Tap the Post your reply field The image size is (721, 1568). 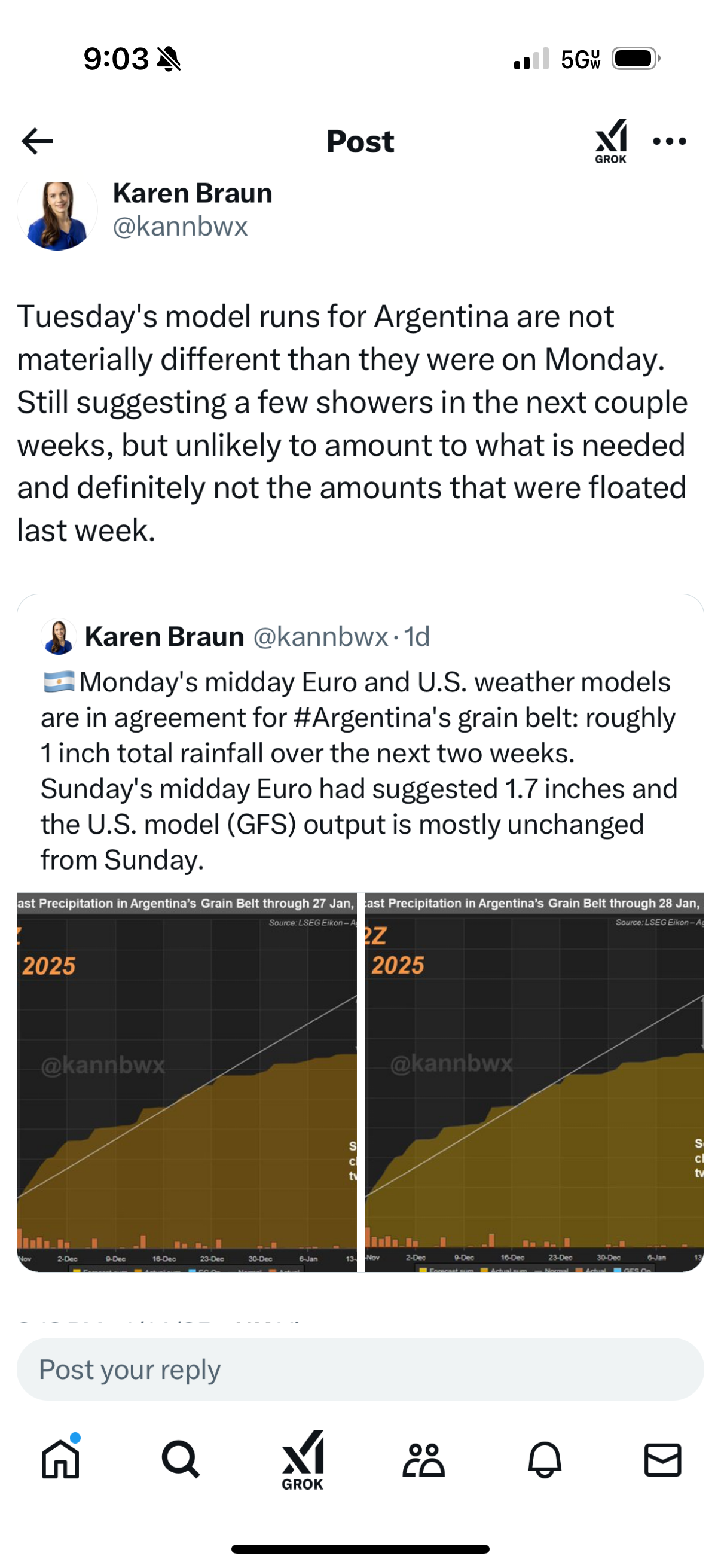(360, 1369)
